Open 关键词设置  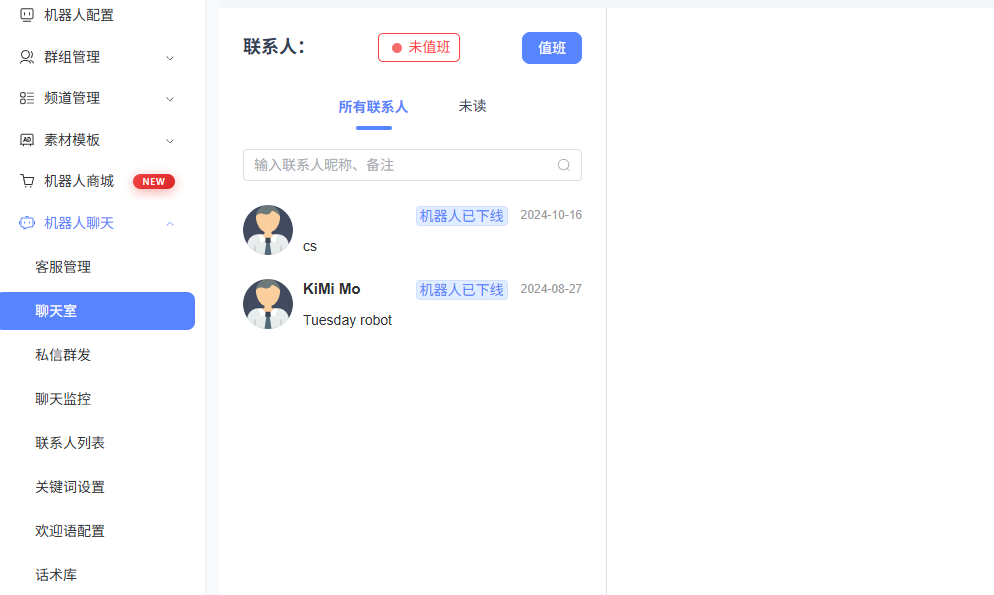pos(70,487)
